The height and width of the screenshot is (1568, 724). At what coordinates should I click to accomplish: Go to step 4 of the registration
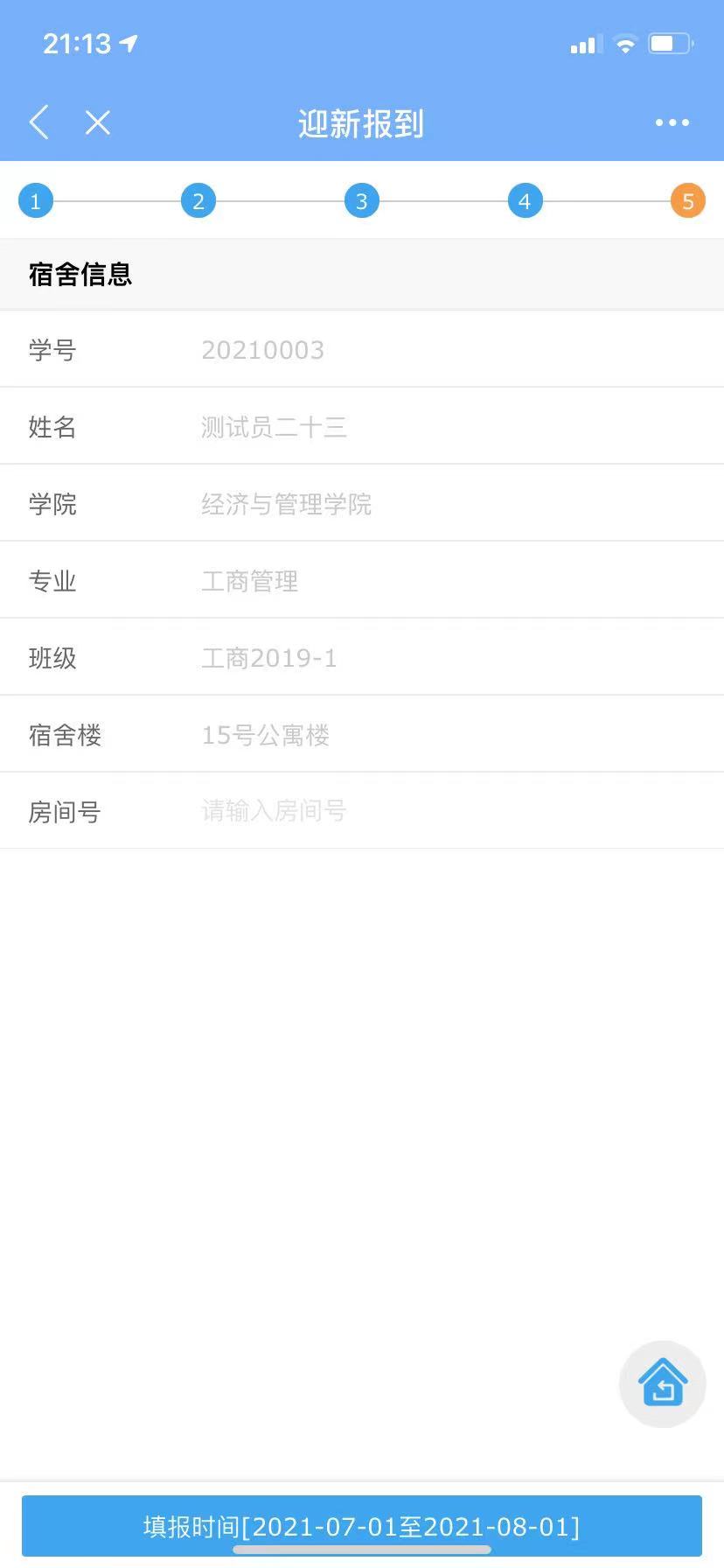click(x=525, y=201)
